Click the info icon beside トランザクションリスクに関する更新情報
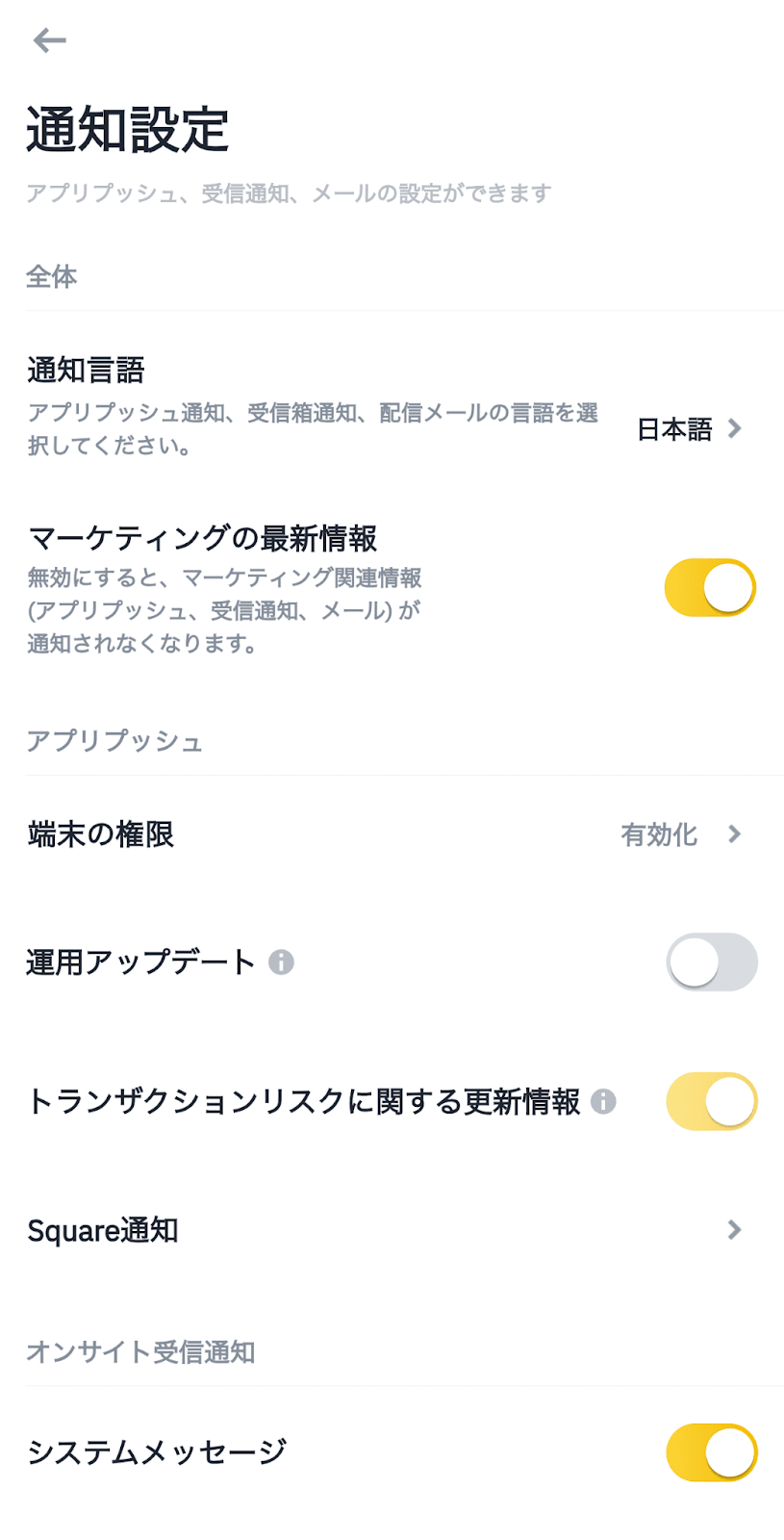This screenshot has width=784, height=1540. pyautogui.click(x=604, y=1103)
